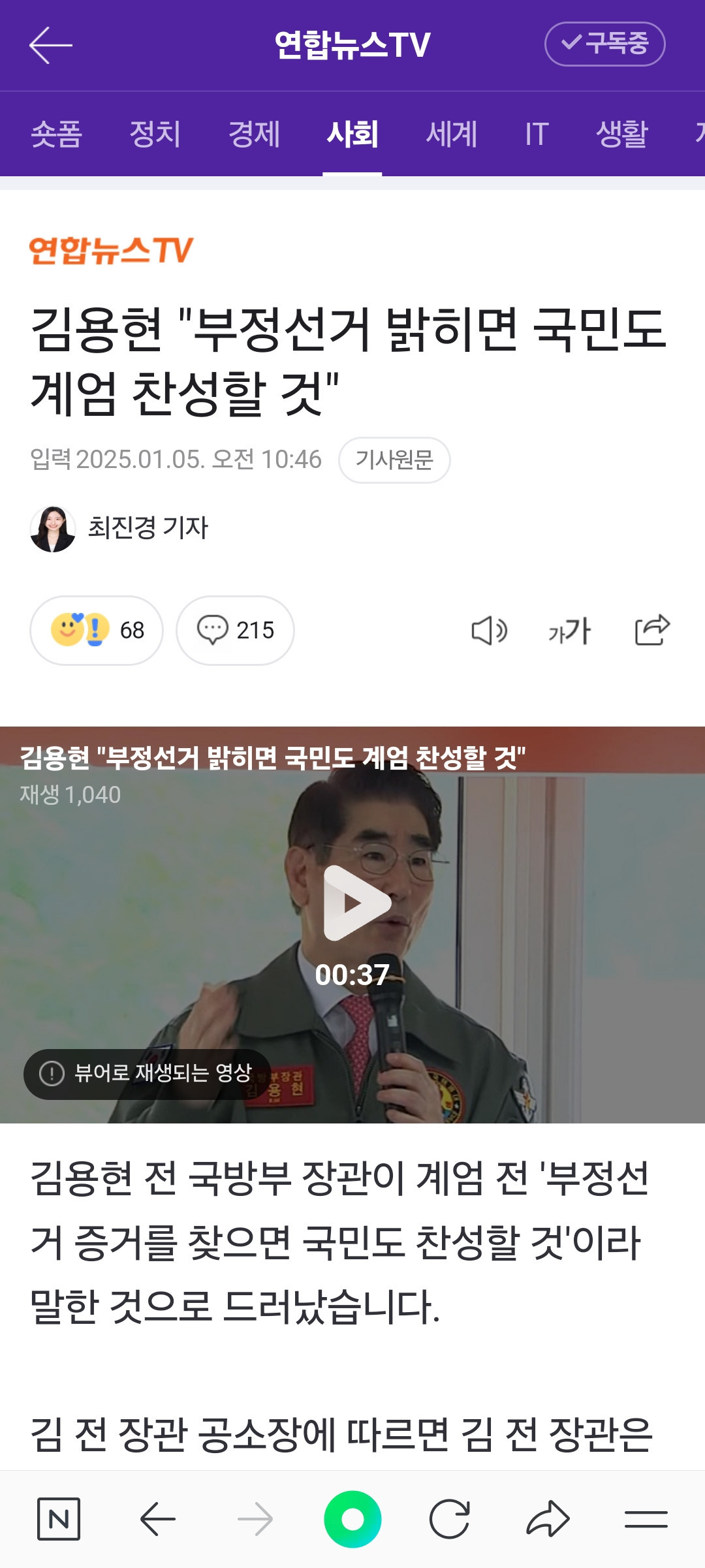The width and height of the screenshot is (705, 1568).
Task: Tap the green circle button in bottom bar
Action: tap(352, 1519)
